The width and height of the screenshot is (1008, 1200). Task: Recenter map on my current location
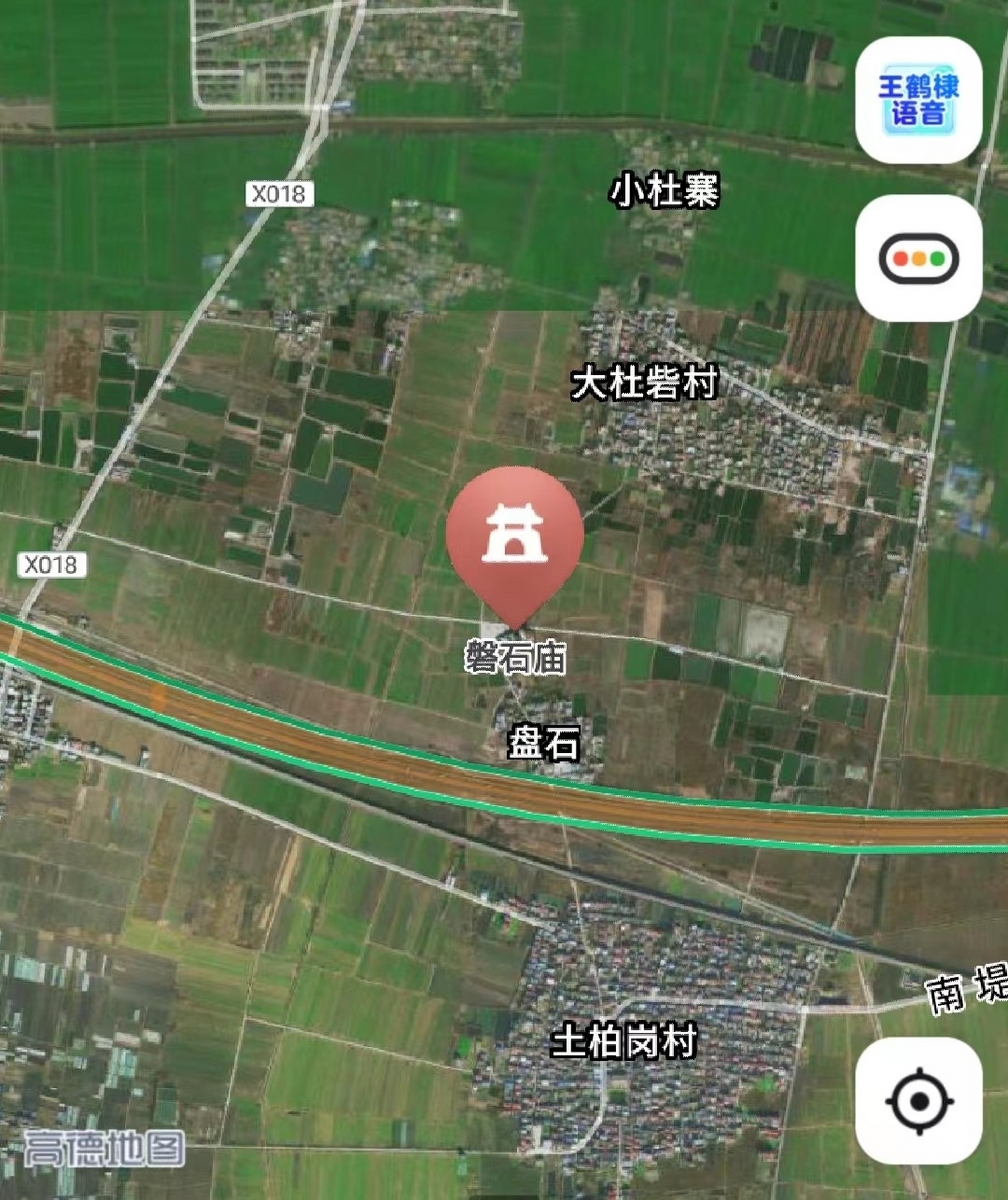pyautogui.click(x=918, y=1100)
